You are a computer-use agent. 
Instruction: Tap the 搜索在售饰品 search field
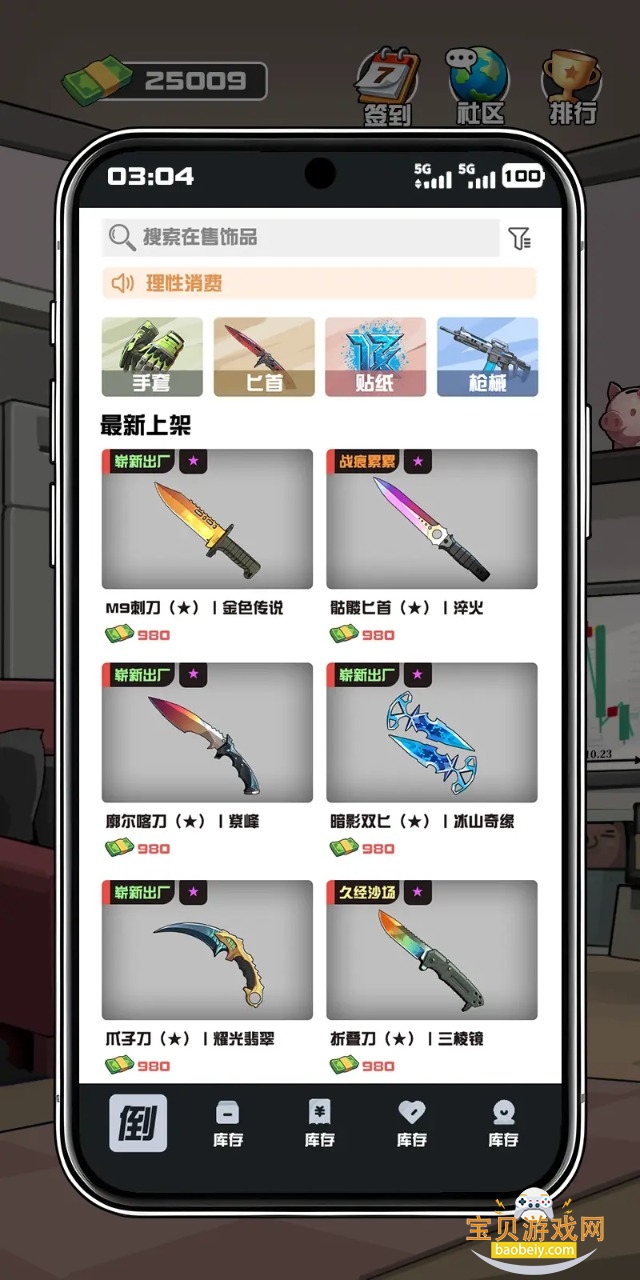click(x=300, y=237)
